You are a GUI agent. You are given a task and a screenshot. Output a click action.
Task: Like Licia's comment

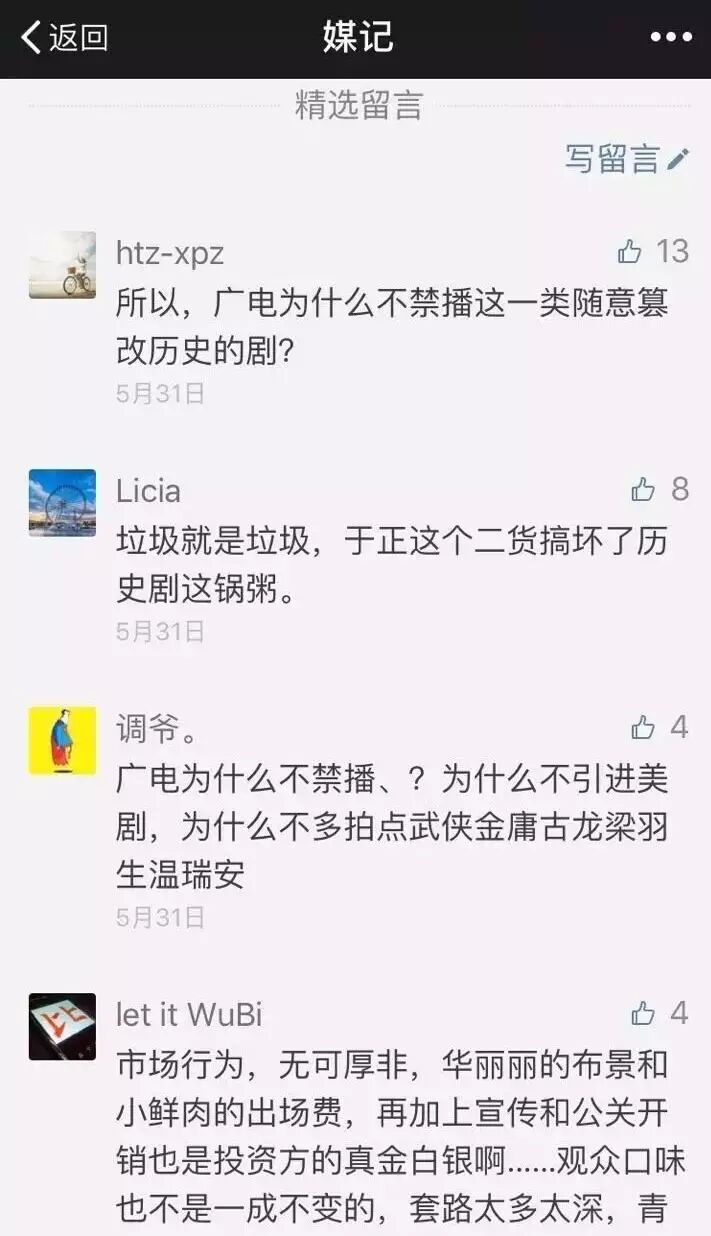pos(643,489)
